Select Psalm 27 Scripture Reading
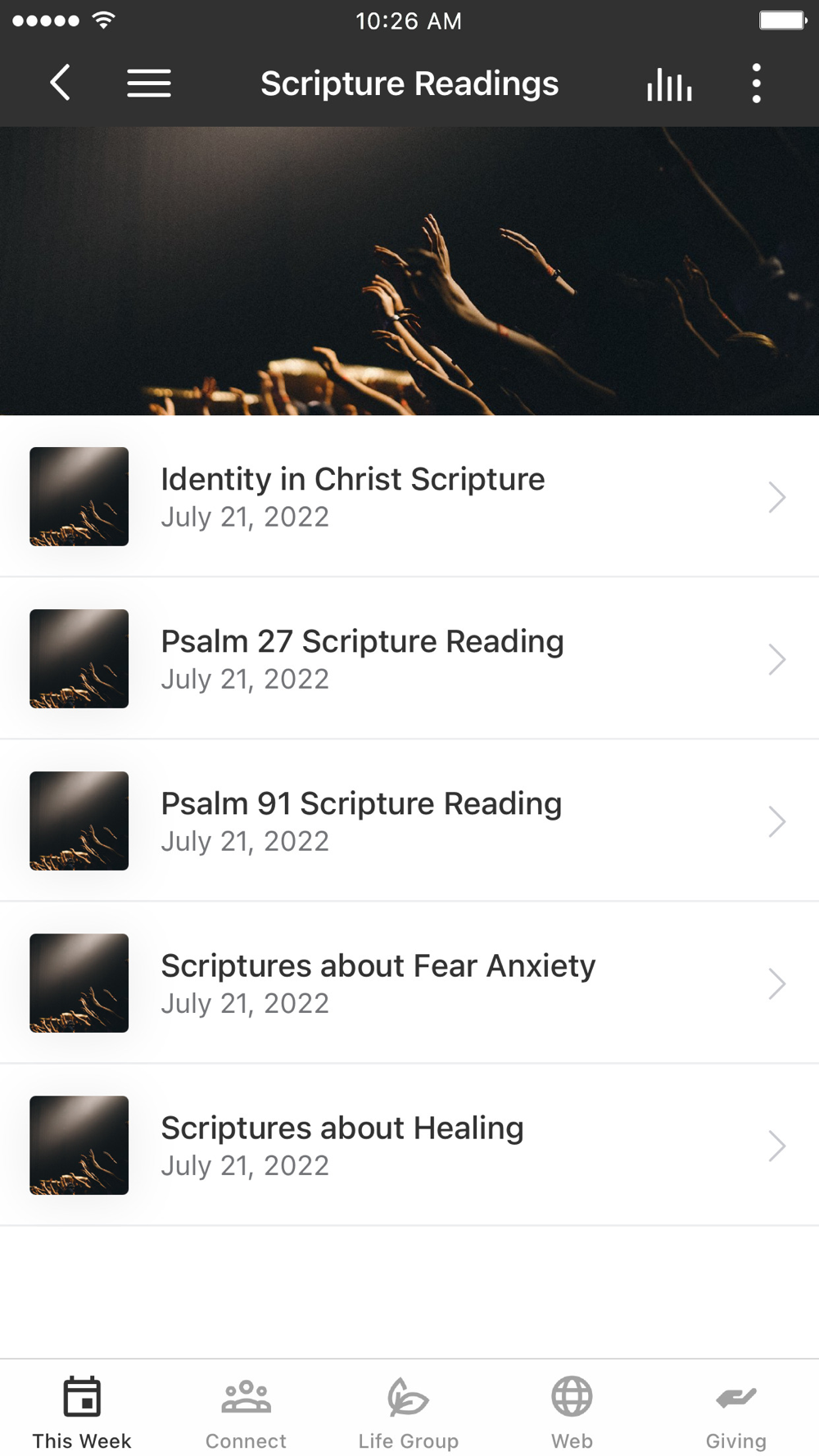Viewport: 819px width, 1456px height. click(409, 658)
